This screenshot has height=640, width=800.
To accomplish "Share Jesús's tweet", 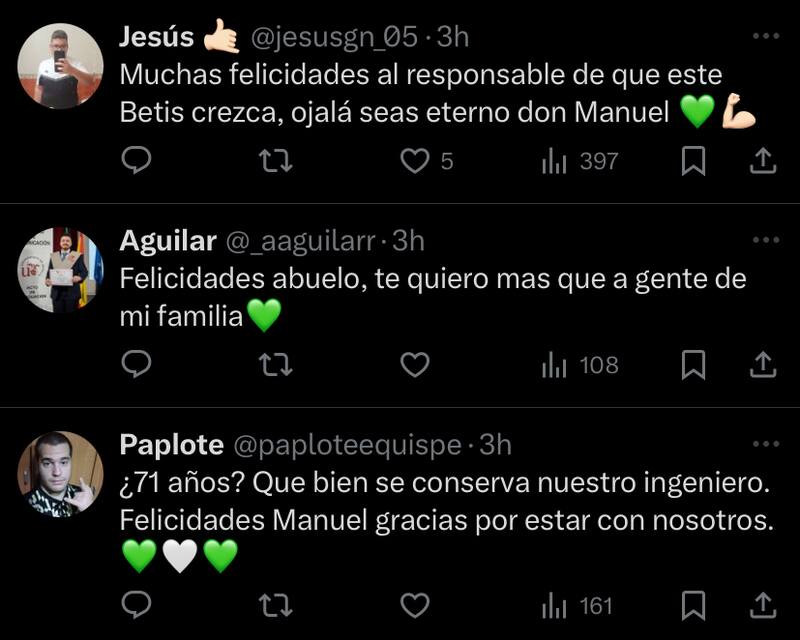I will click(x=763, y=161).
